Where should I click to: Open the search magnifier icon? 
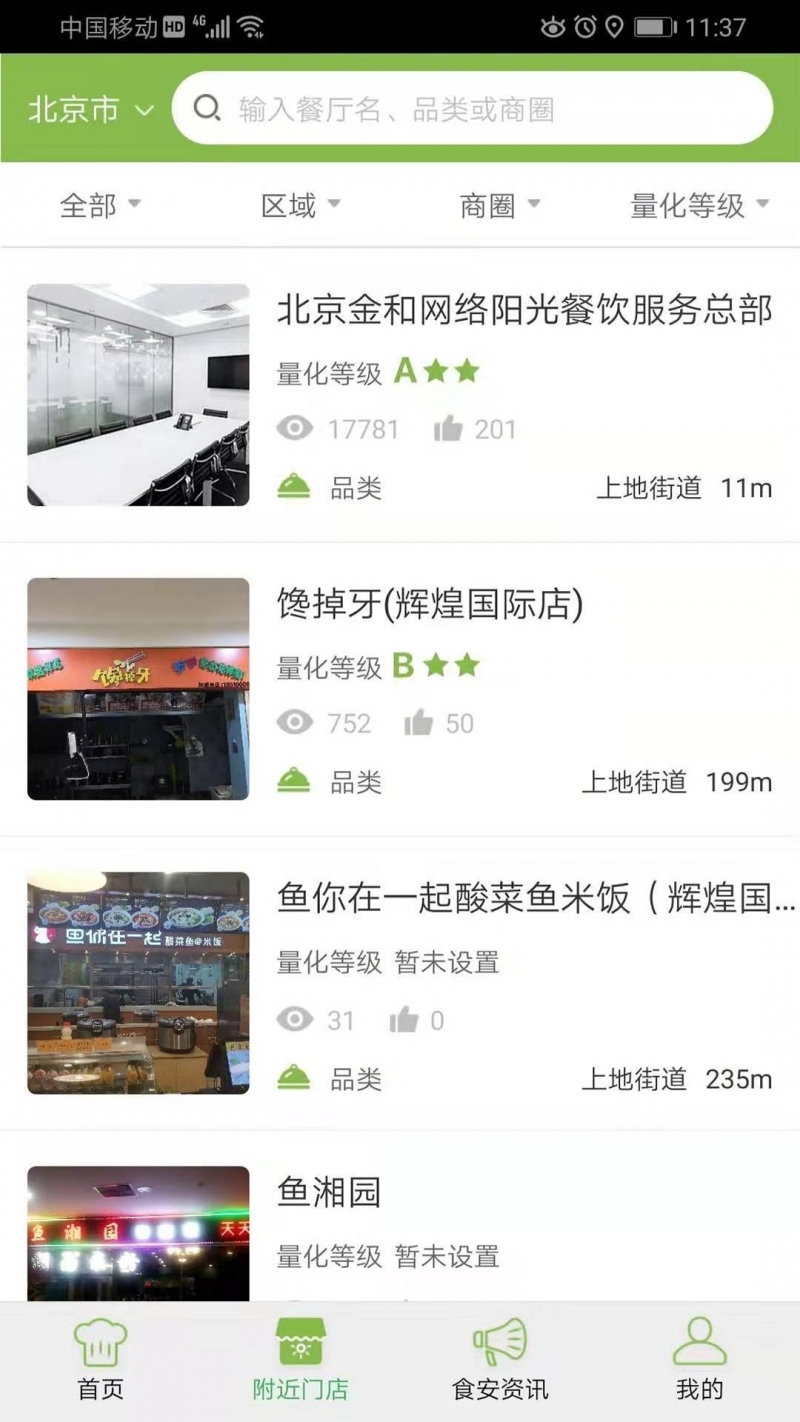pyautogui.click(x=208, y=108)
